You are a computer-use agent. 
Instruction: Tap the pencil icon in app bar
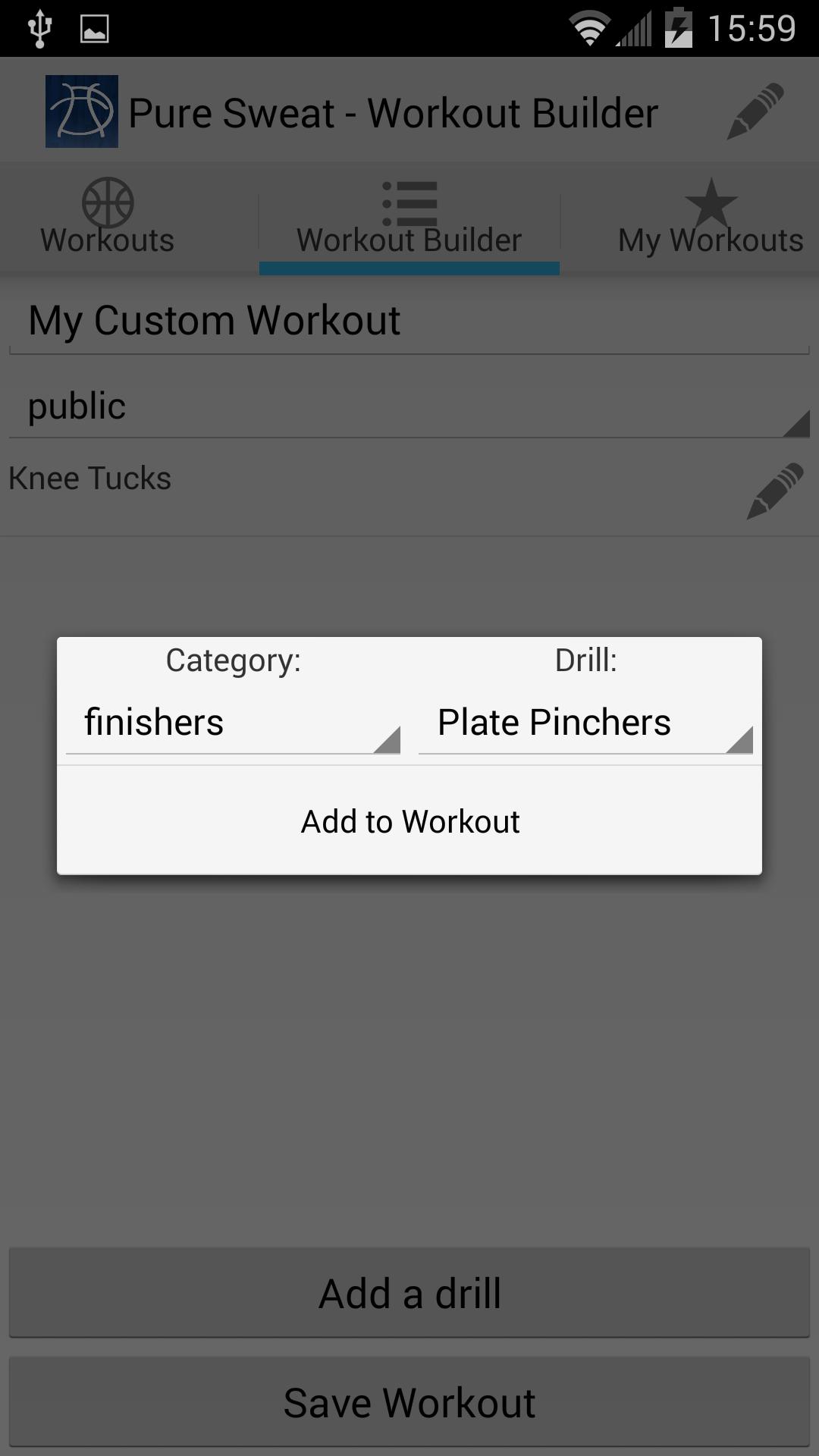755,112
